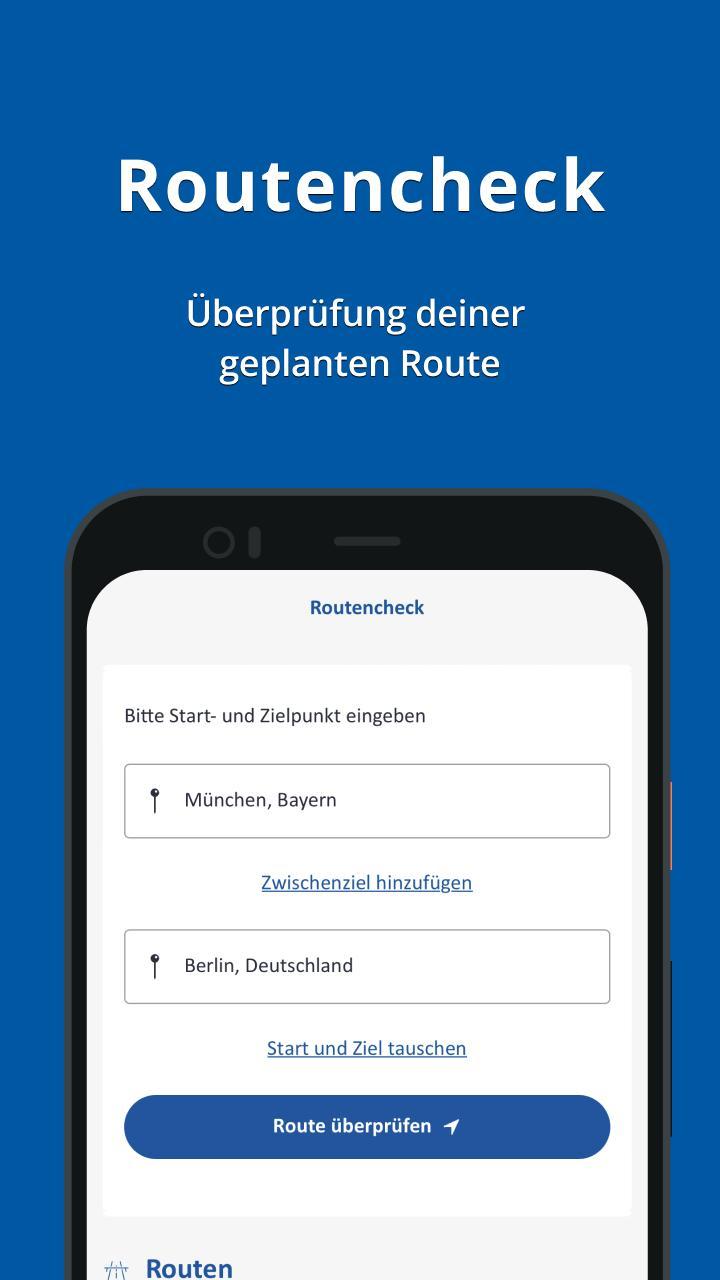Click the Berlin, Deutschland input field
Screen dimensions: 720x1280
(x=366, y=965)
